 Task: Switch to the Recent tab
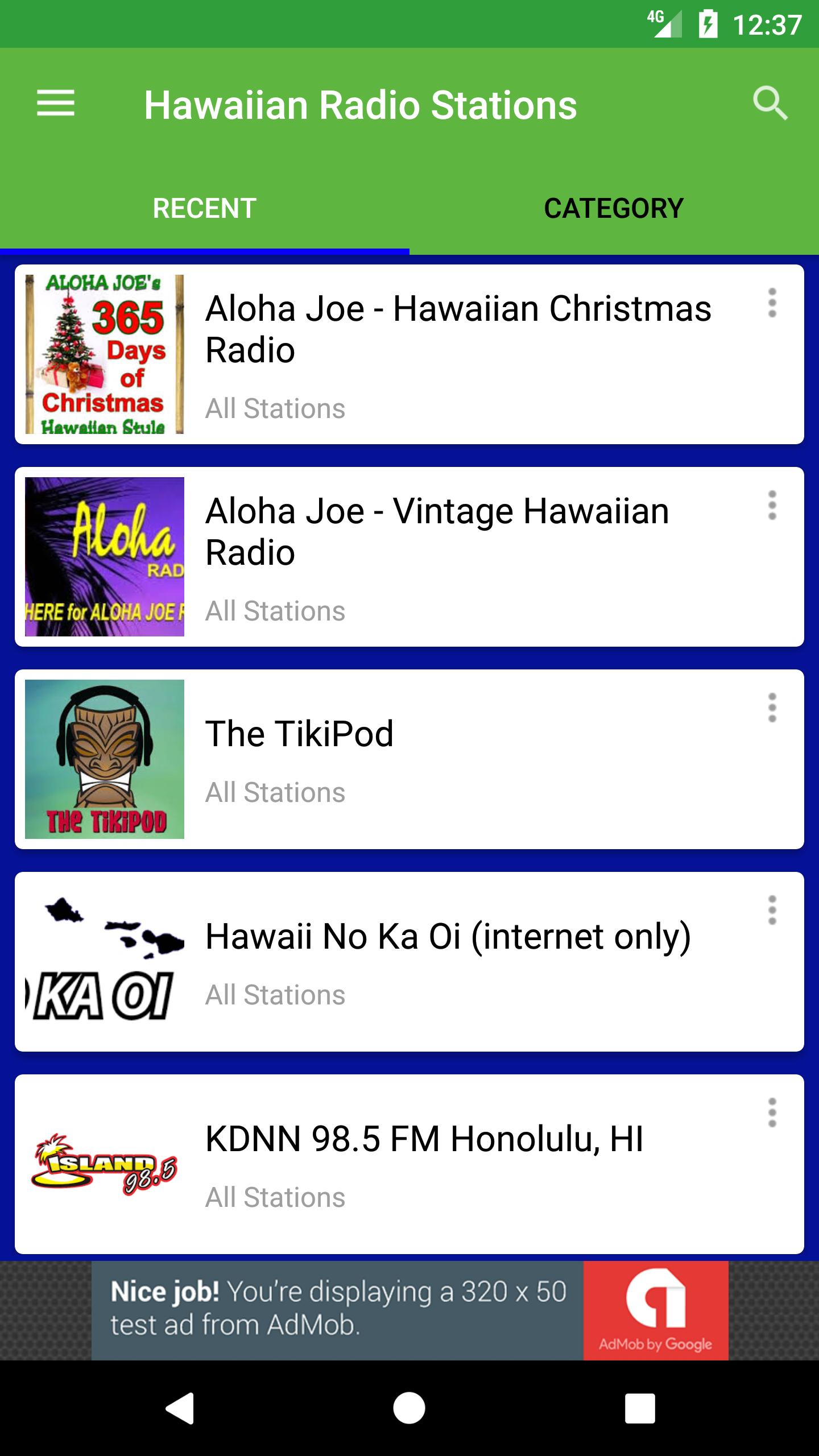coord(205,208)
